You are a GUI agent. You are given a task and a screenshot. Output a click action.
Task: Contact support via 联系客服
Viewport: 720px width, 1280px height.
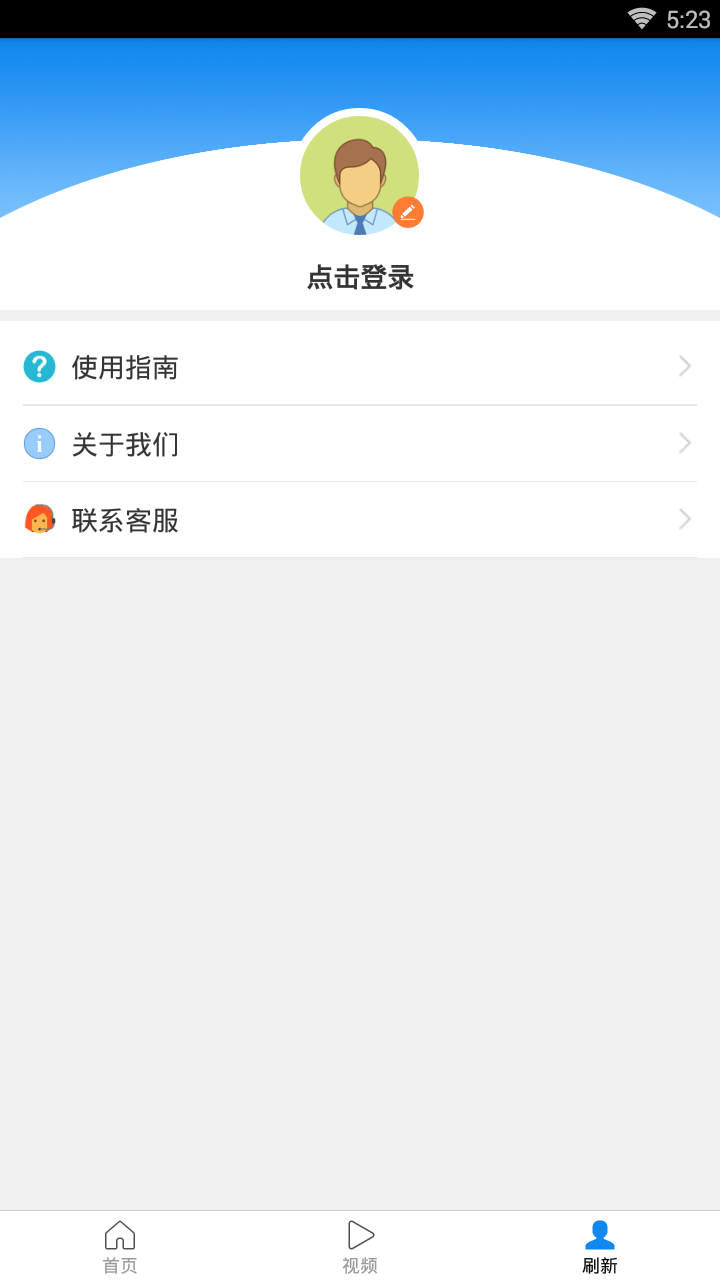(x=360, y=520)
